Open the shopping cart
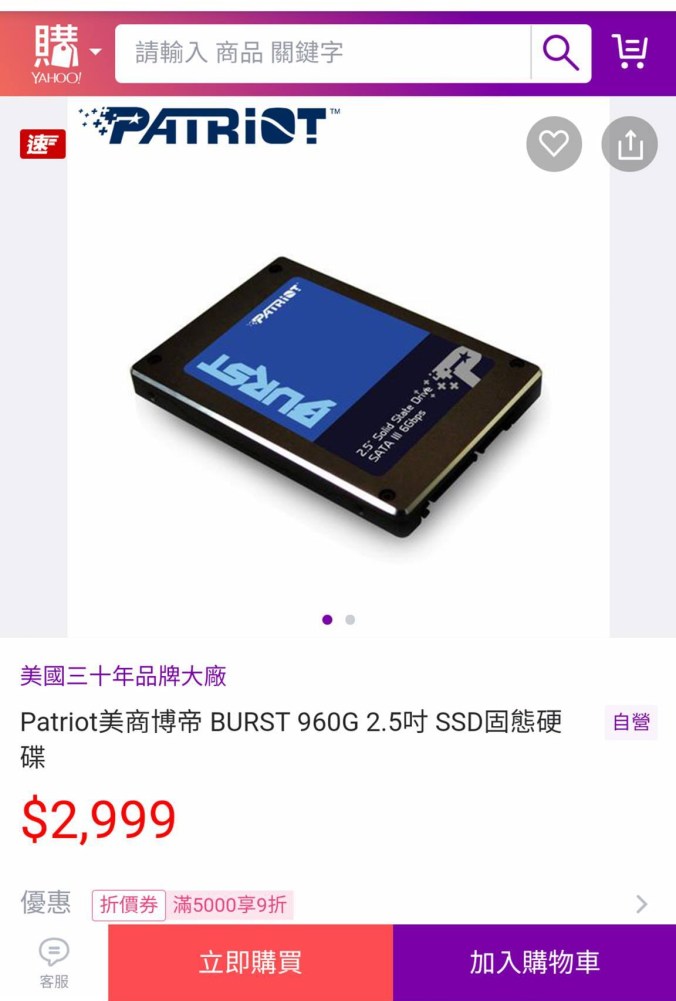The height and width of the screenshot is (1001, 676). tap(631, 52)
